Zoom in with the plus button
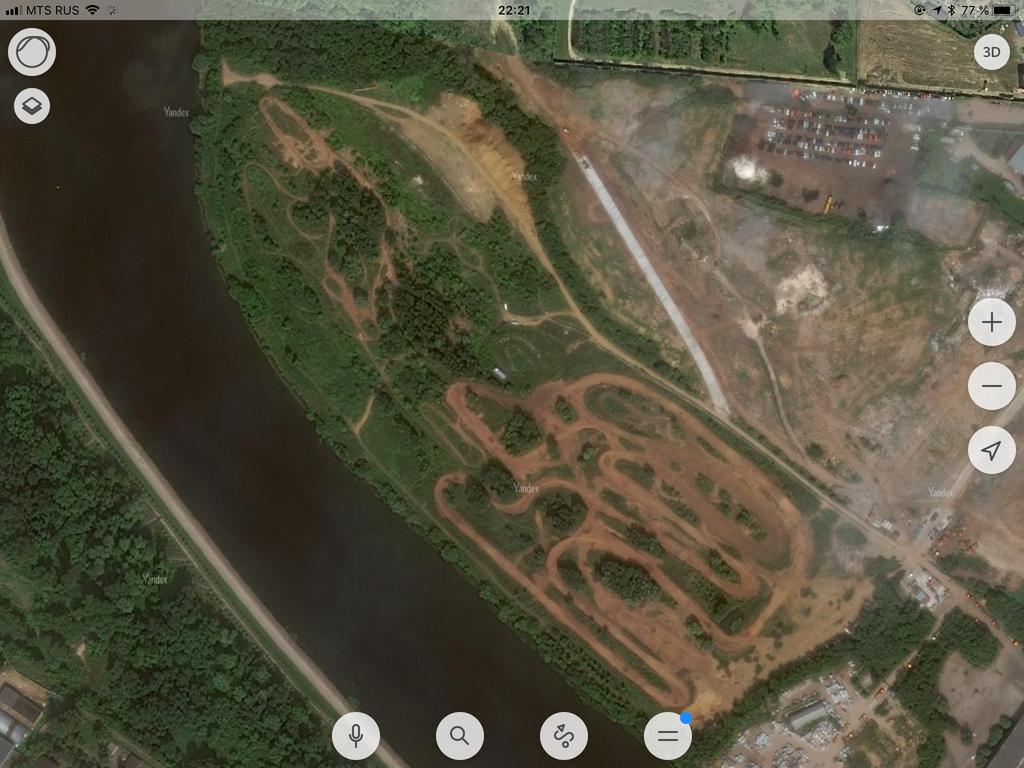This screenshot has height=768, width=1024. coord(991,323)
